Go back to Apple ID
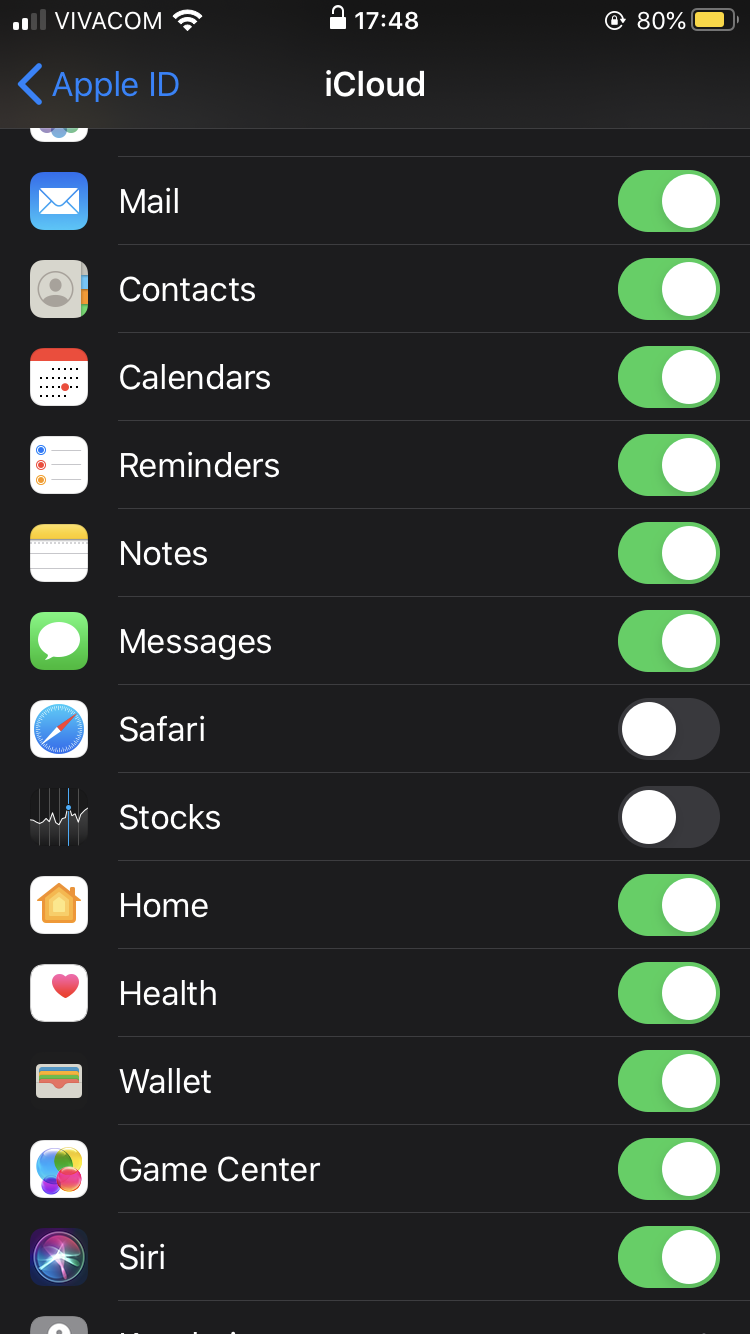Viewport: 750px width, 1334px height. [x=98, y=85]
